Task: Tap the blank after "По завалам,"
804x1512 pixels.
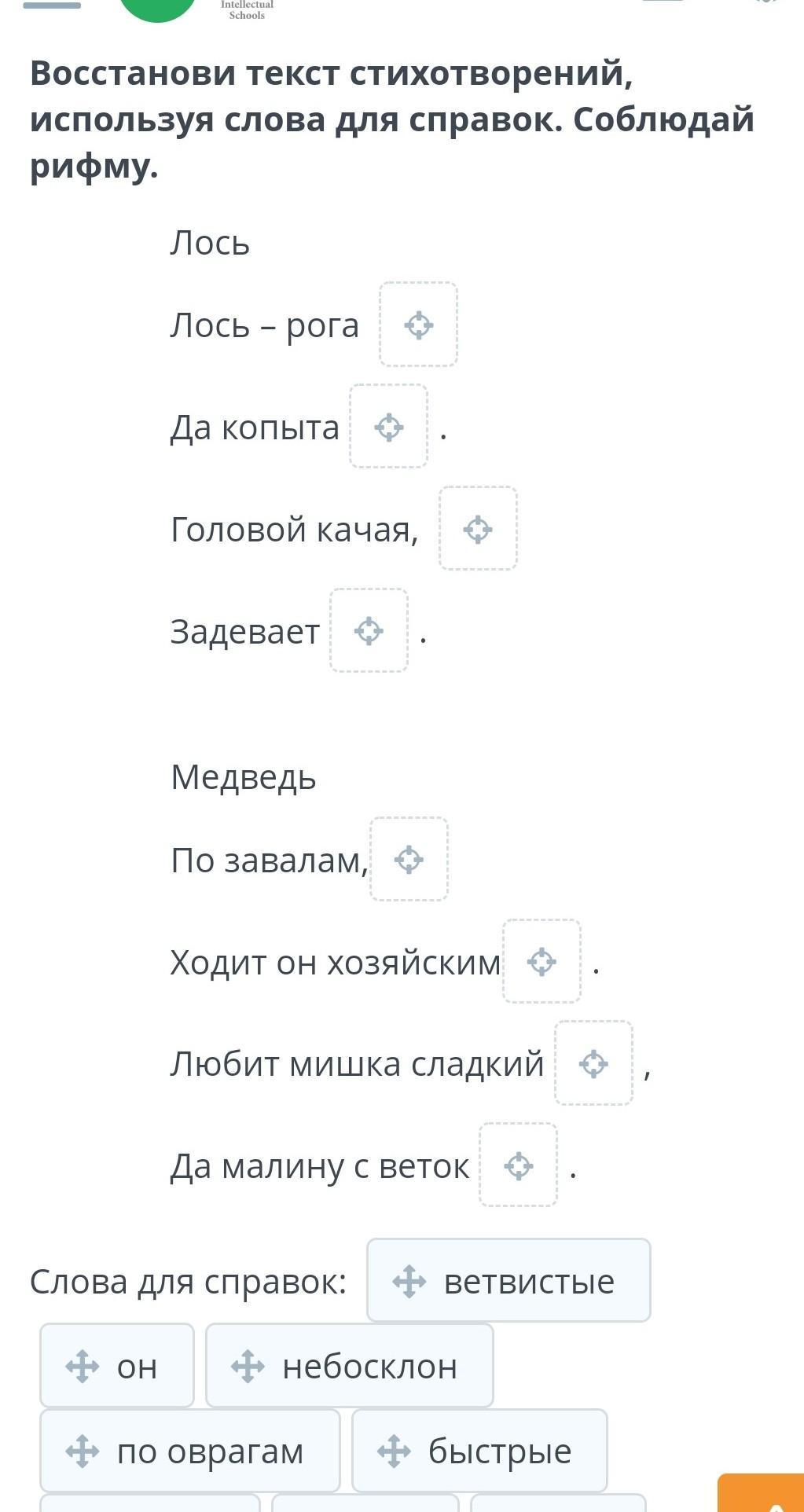Action: (x=409, y=859)
